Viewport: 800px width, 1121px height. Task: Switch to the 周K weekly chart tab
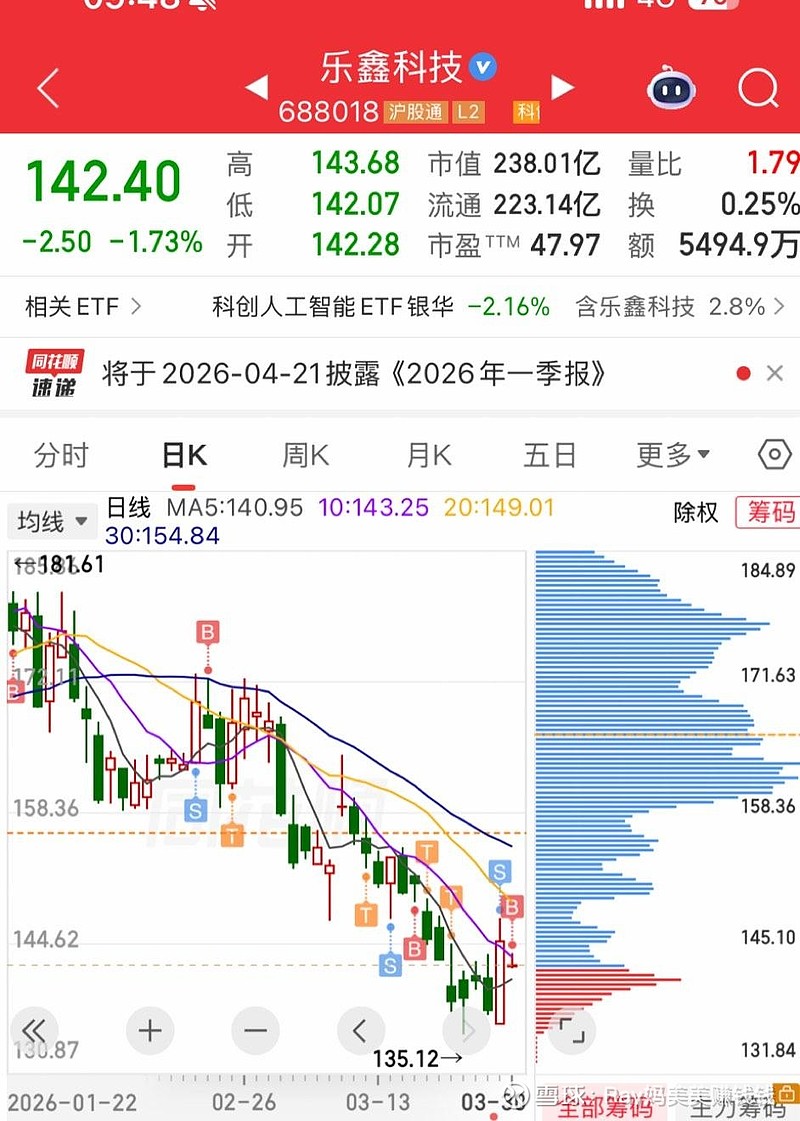pyautogui.click(x=304, y=454)
